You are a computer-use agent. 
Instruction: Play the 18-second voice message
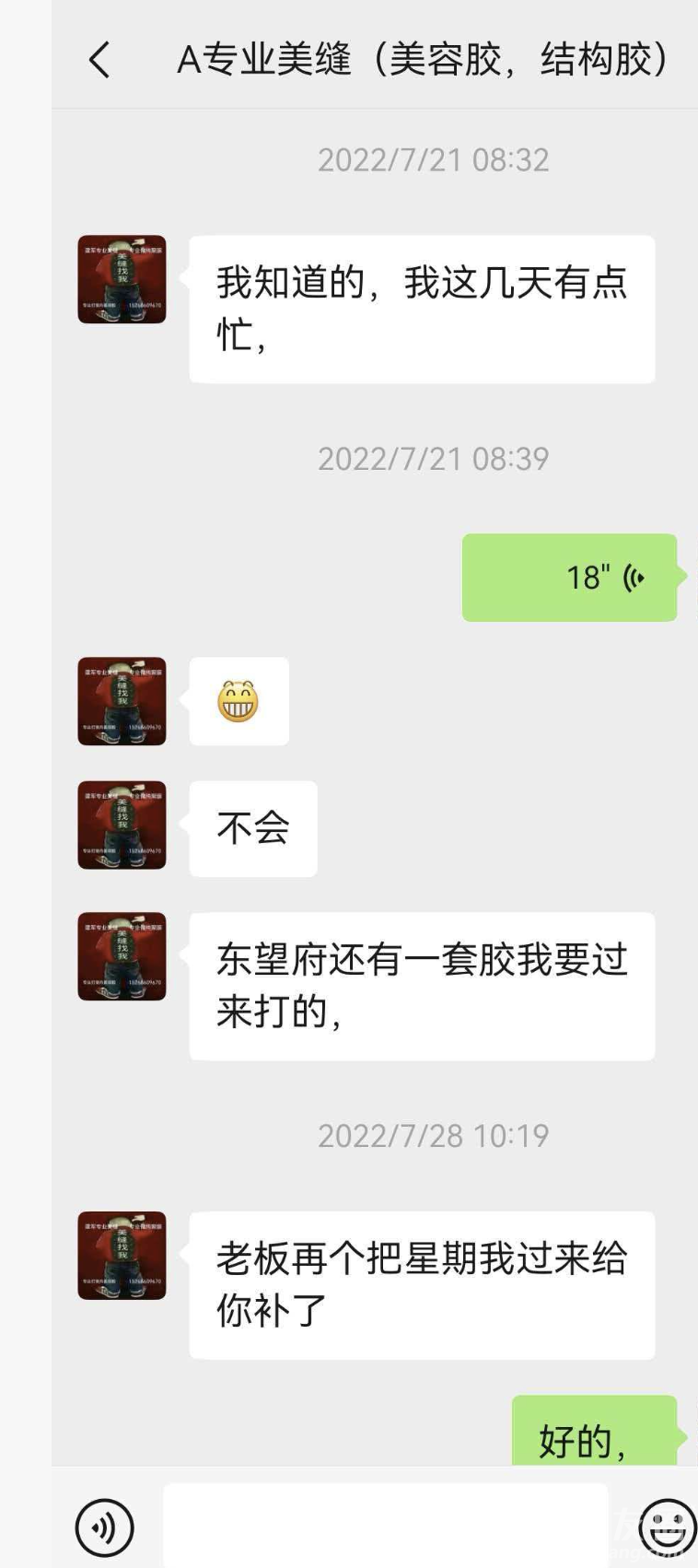click(x=570, y=578)
